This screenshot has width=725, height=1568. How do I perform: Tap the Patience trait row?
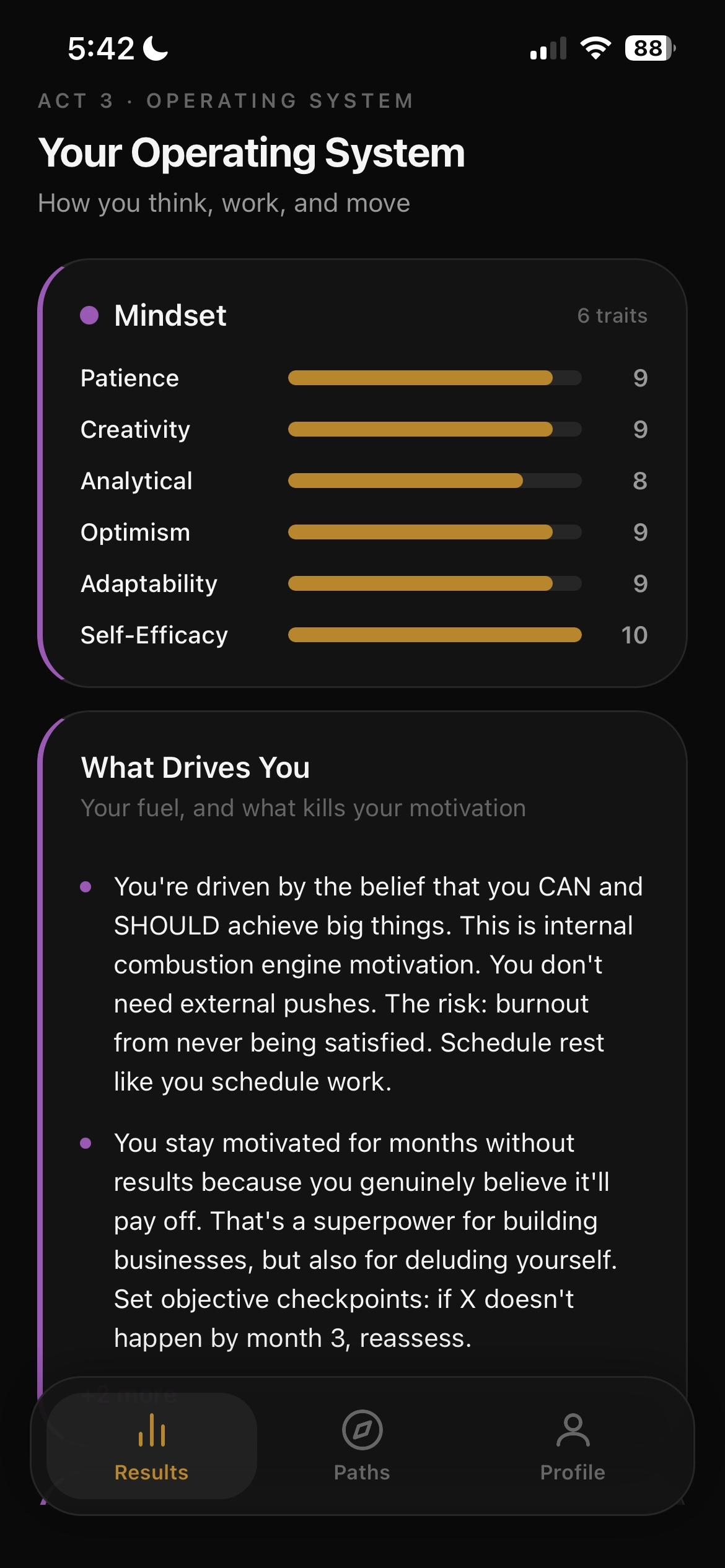(129, 378)
